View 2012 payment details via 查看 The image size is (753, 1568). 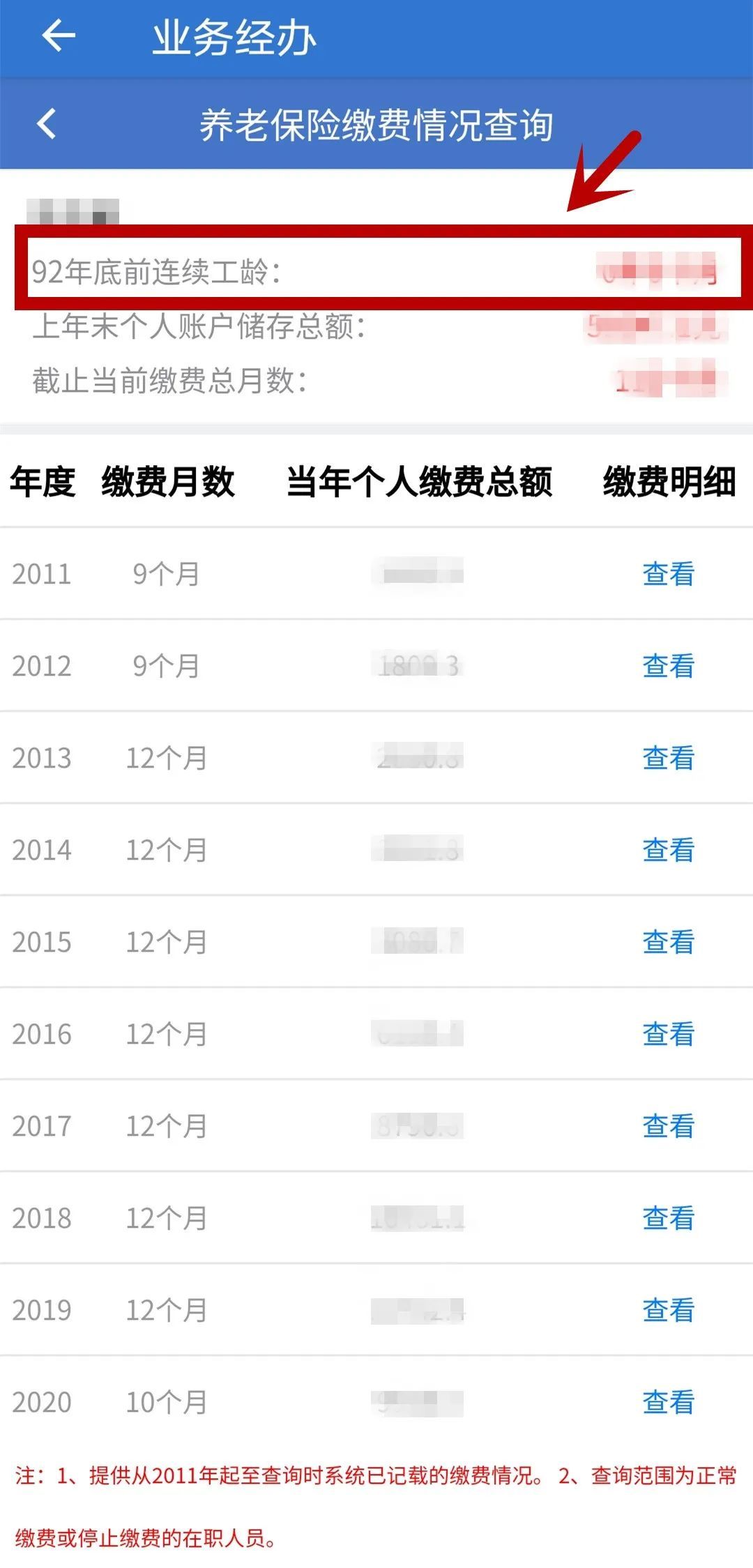click(x=668, y=666)
